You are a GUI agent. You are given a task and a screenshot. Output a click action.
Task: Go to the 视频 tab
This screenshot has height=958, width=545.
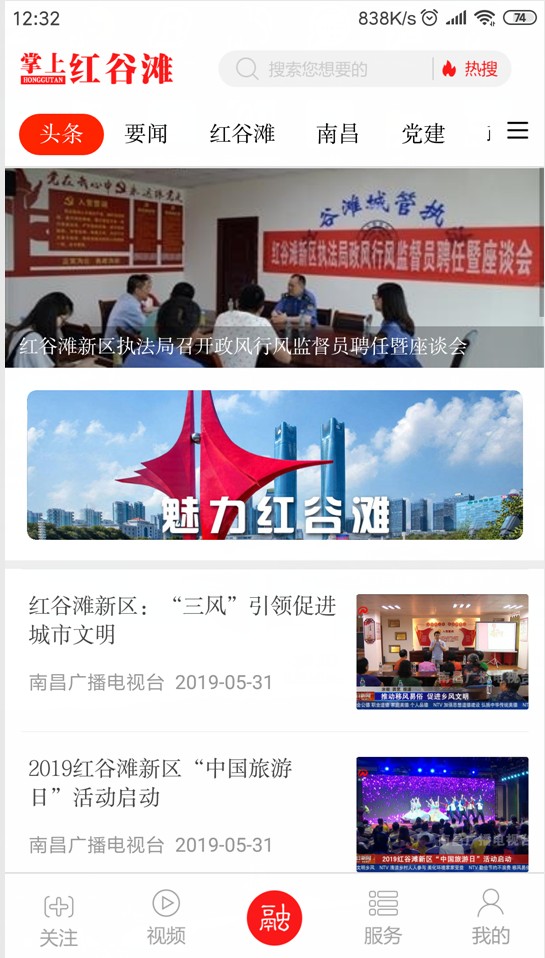click(166, 917)
